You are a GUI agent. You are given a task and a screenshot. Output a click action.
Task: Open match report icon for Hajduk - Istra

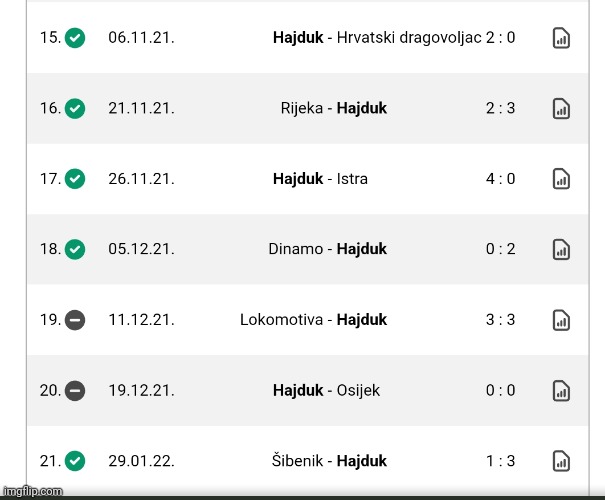(x=561, y=179)
